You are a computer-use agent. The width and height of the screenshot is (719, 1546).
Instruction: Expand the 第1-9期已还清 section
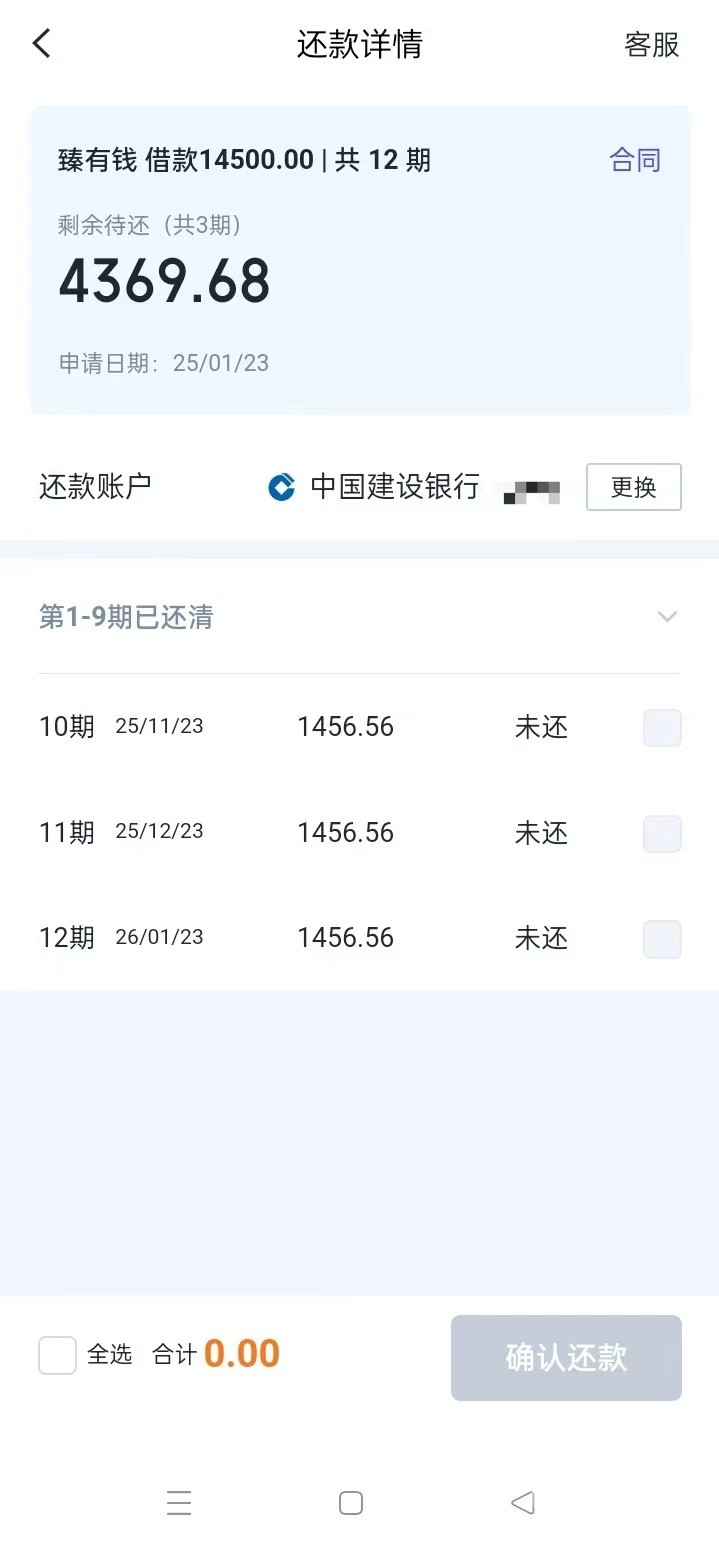pyautogui.click(x=667, y=617)
